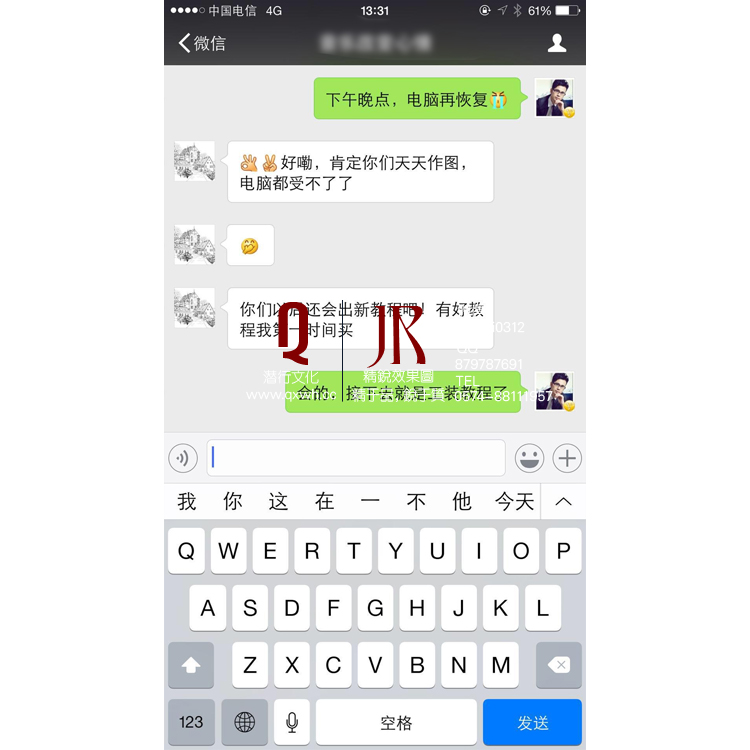Image resolution: width=750 pixels, height=750 pixels.
Task: Tap the message text field
Action: pos(355,458)
